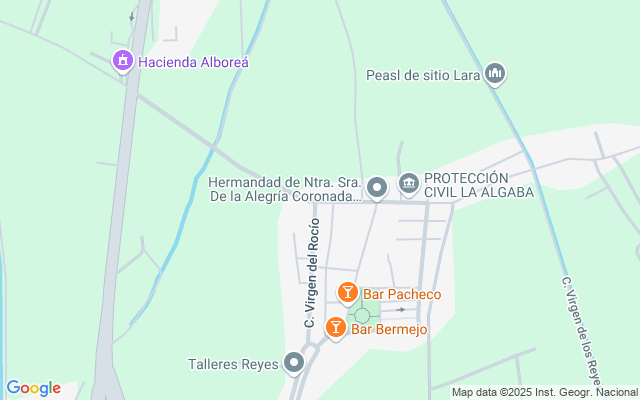Open the Protección Civil La Algaba marker
This screenshot has height=400, width=640.
pyautogui.click(x=409, y=183)
